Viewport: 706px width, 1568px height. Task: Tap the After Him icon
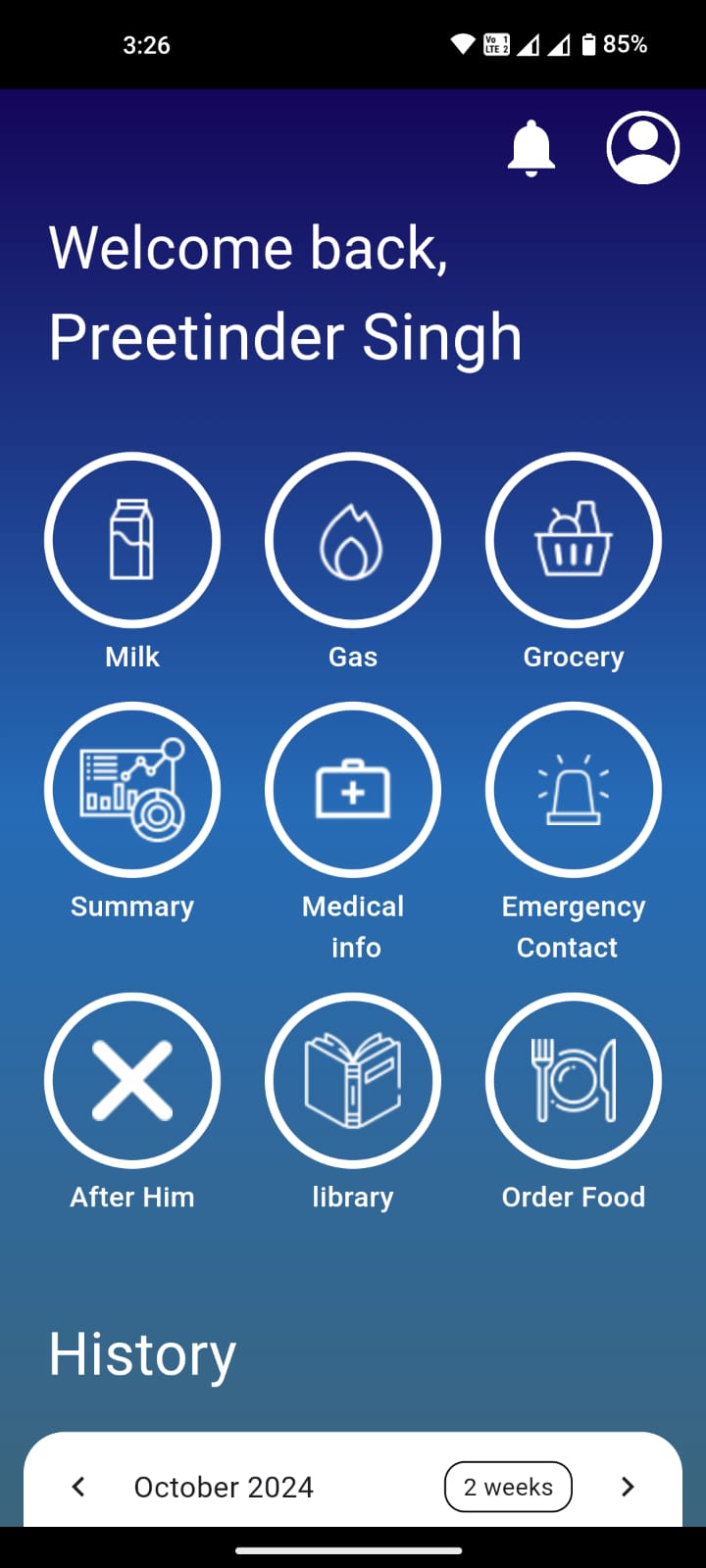point(132,1078)
